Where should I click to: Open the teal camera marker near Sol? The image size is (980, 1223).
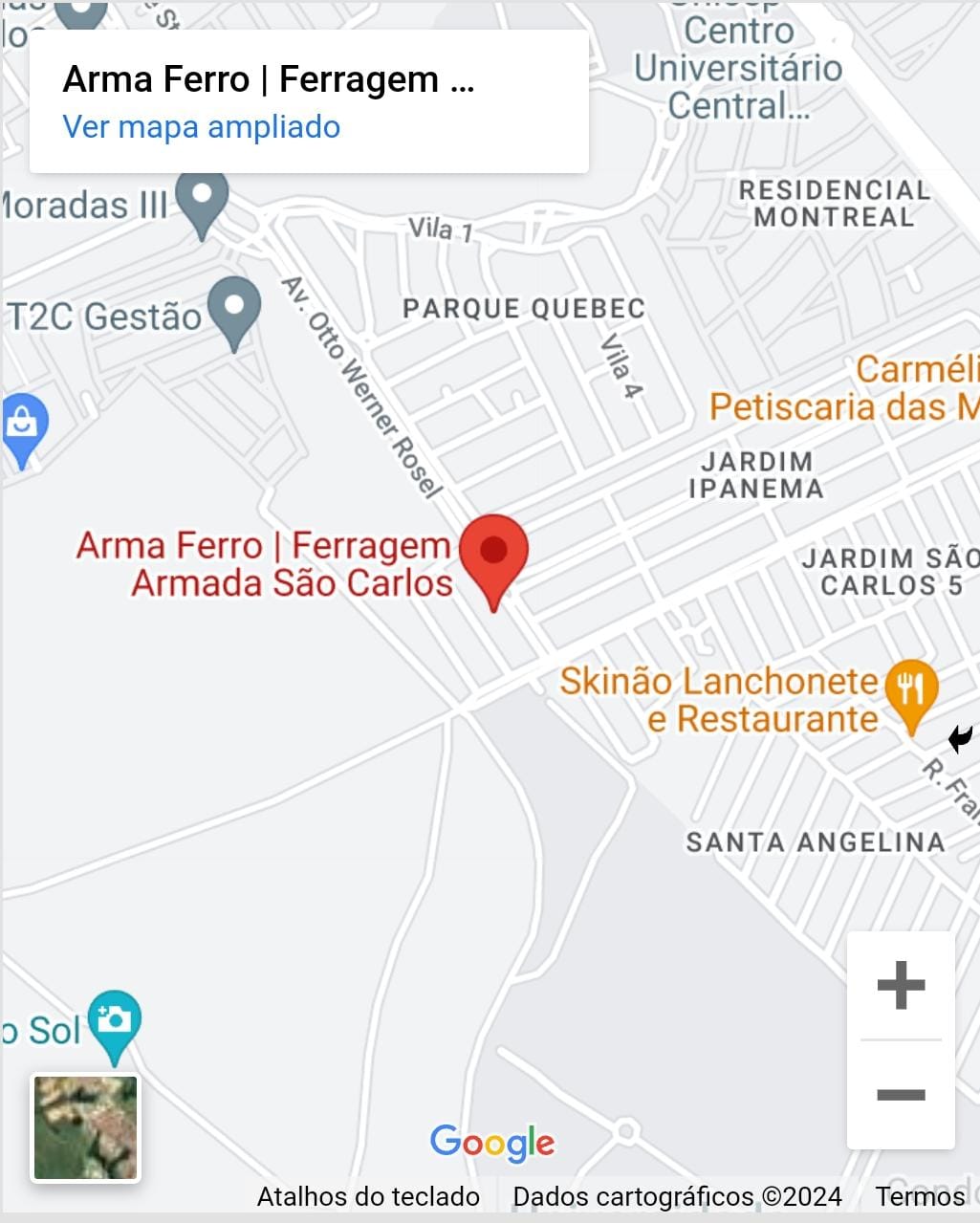pos(115,1022)
